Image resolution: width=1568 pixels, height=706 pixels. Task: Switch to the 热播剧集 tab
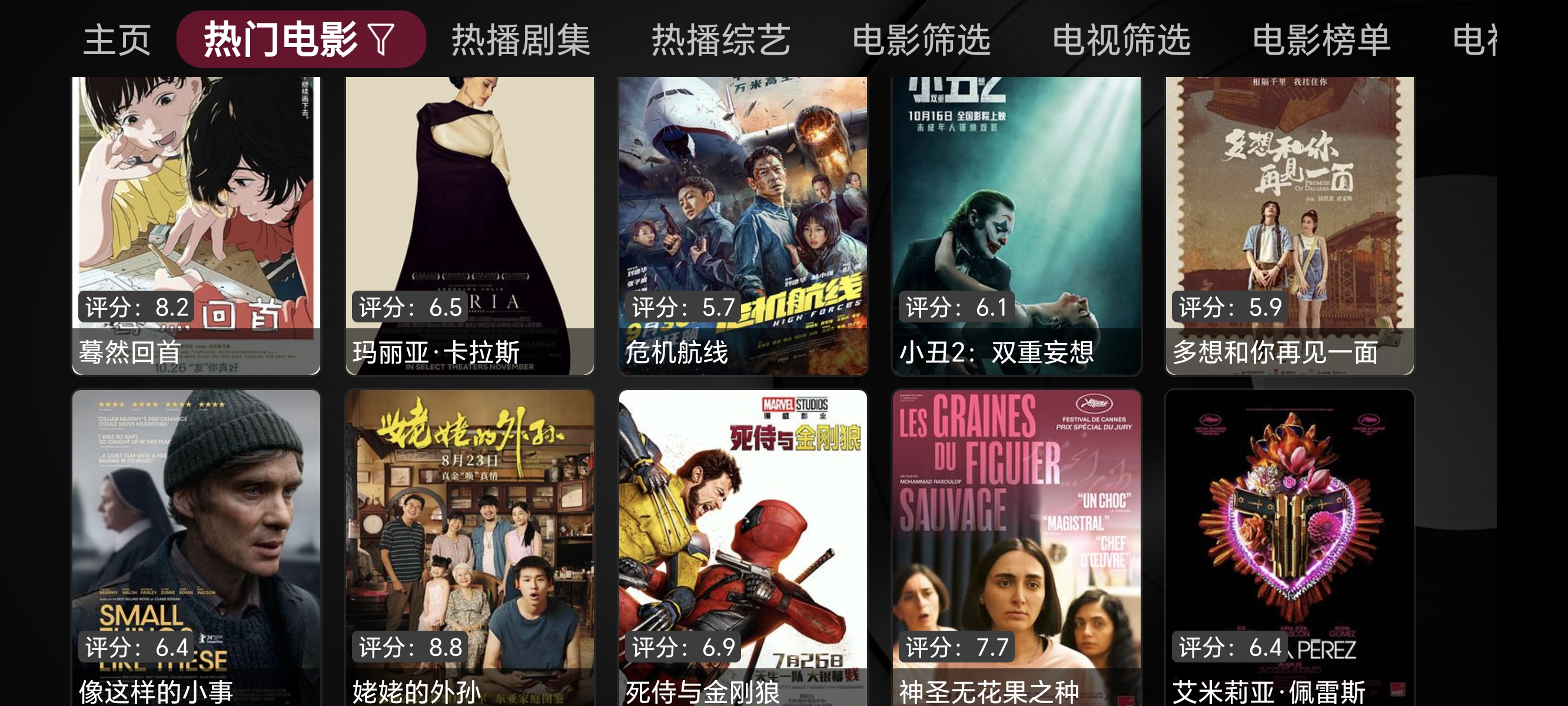coord(520,39)
